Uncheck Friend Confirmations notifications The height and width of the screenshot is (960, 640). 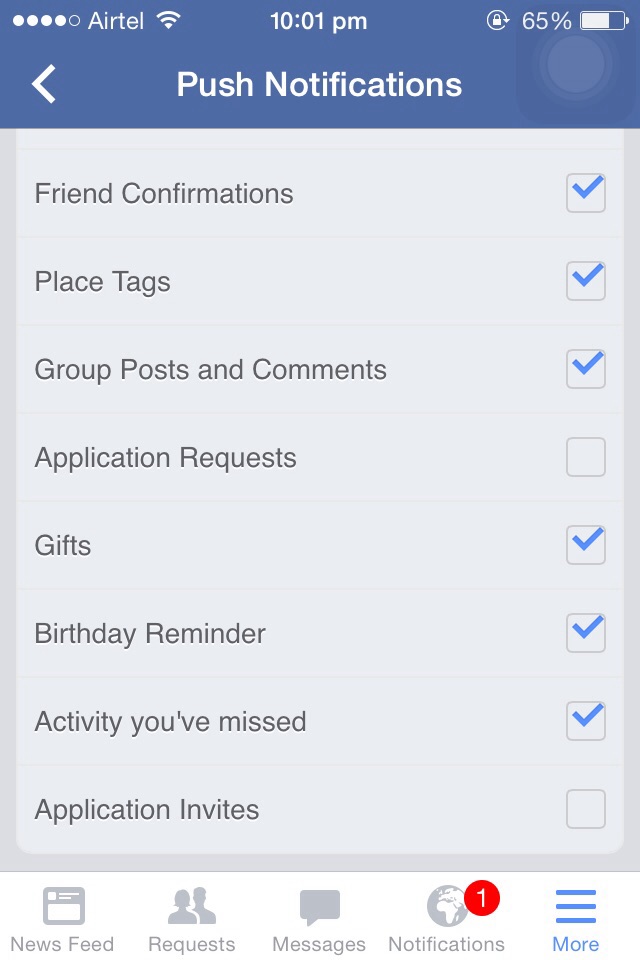[585, 193]
